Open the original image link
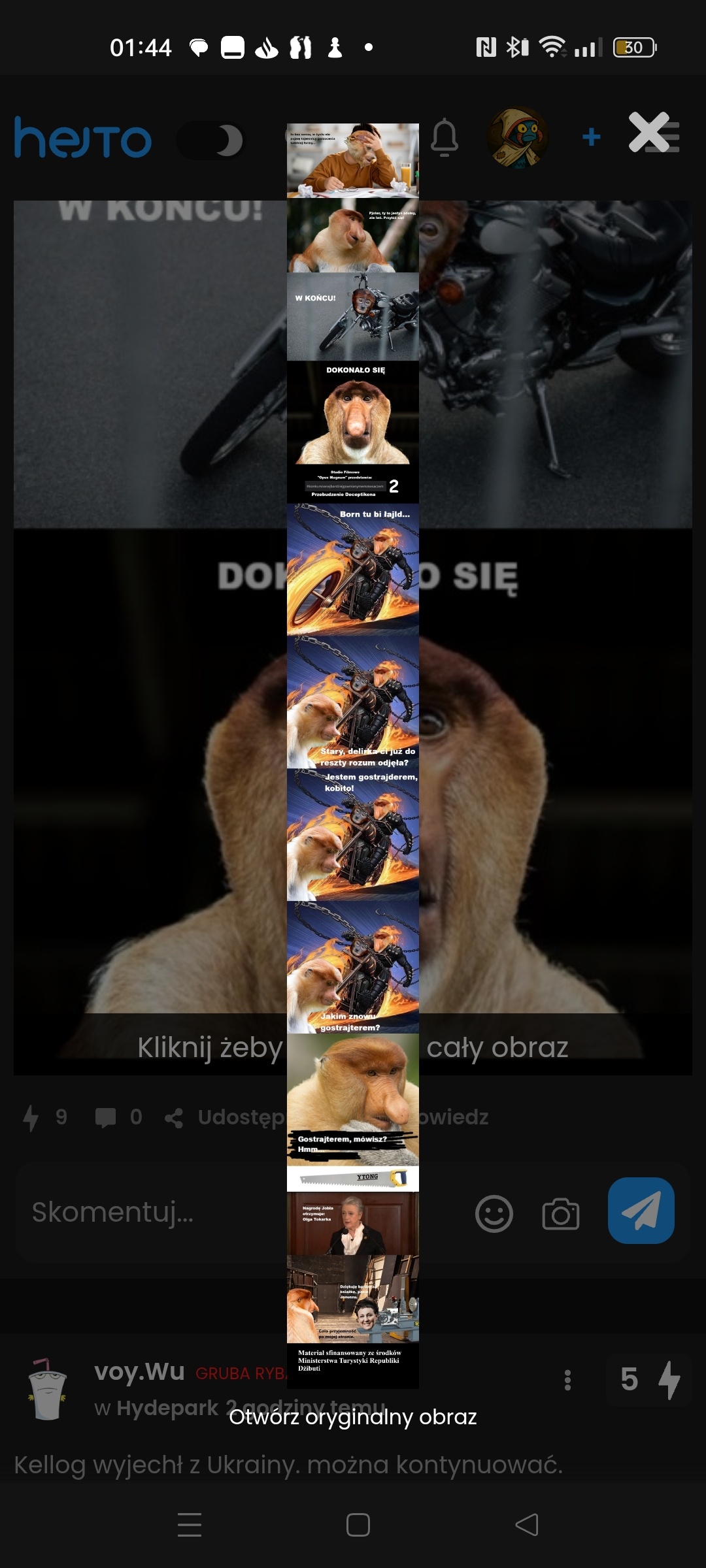 [x=352, y=1416]
